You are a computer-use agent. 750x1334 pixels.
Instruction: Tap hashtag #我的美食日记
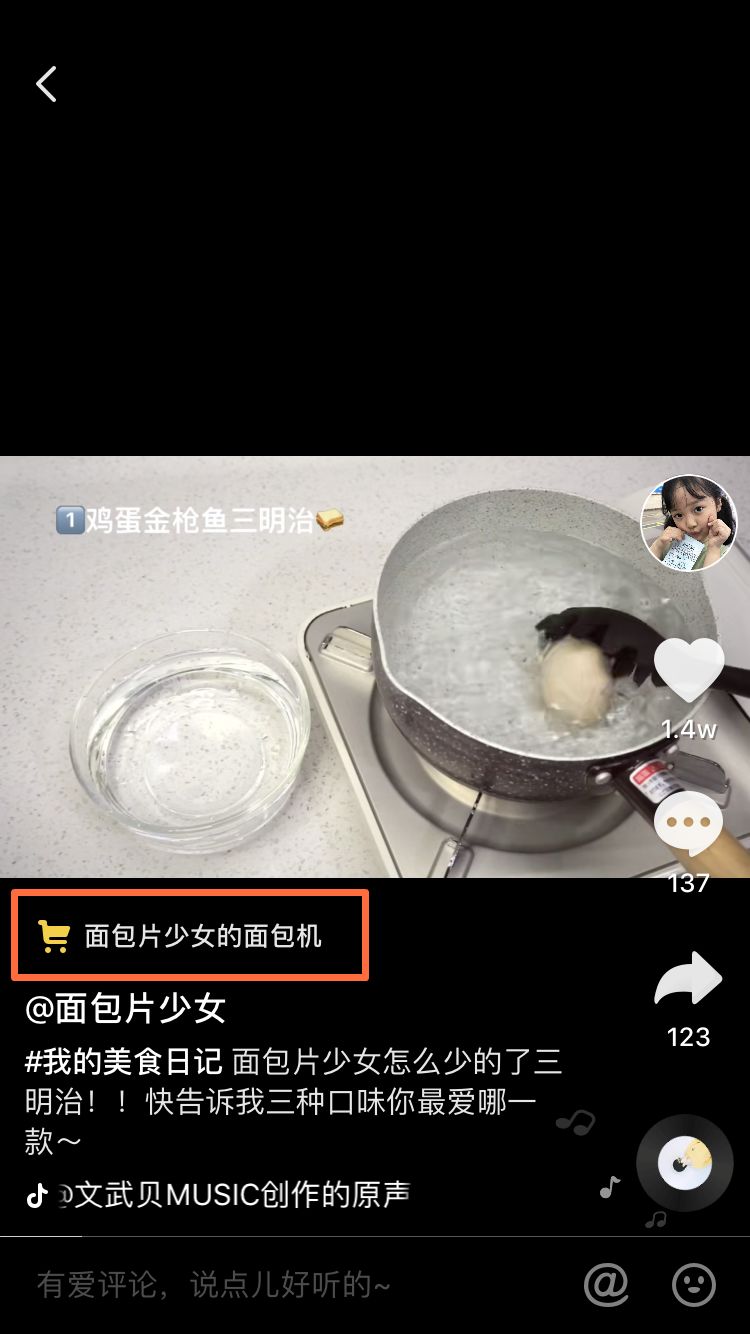[x=124, y=1061]
